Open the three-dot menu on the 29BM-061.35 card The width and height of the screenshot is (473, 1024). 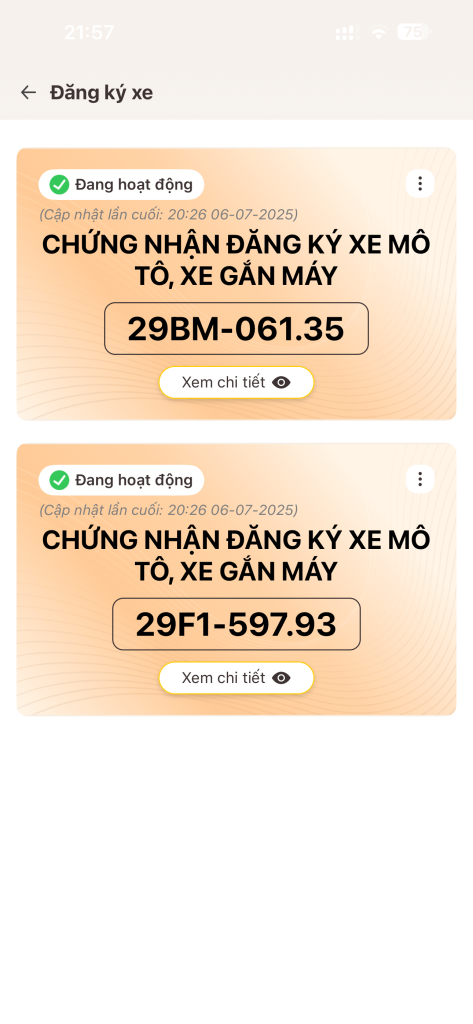click(x=420, y=184)
